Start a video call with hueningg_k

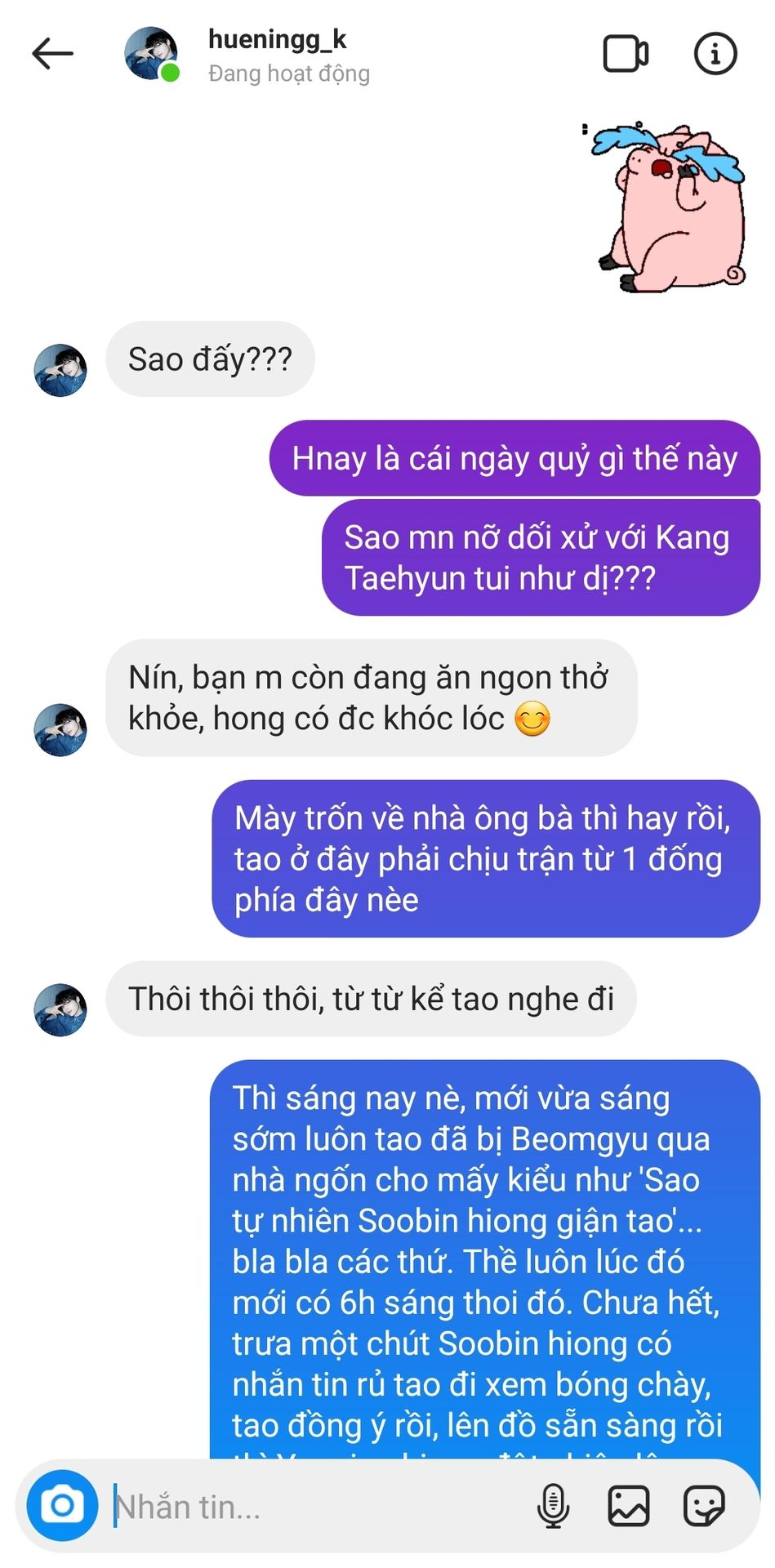(626, 54)
